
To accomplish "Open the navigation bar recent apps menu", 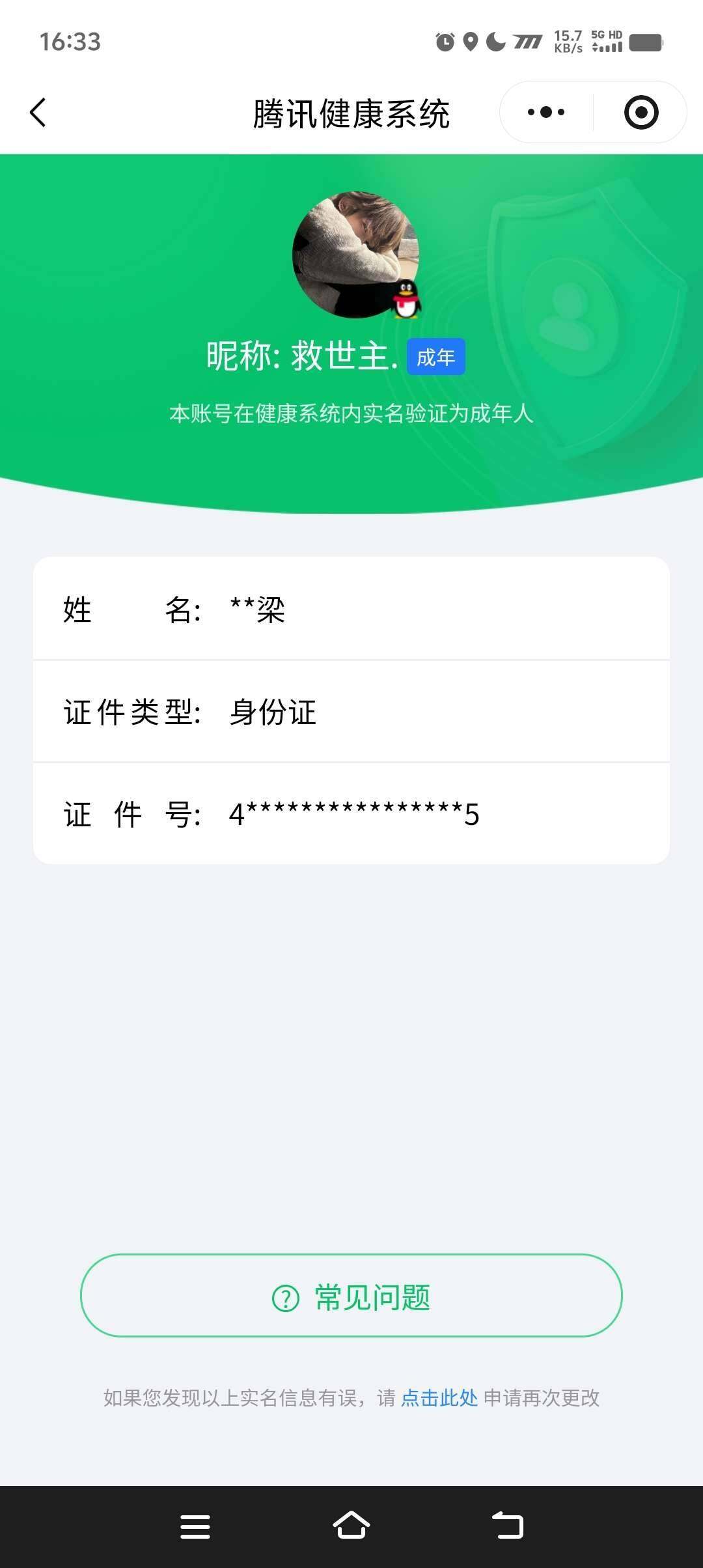I will [x=195, y=1528].
